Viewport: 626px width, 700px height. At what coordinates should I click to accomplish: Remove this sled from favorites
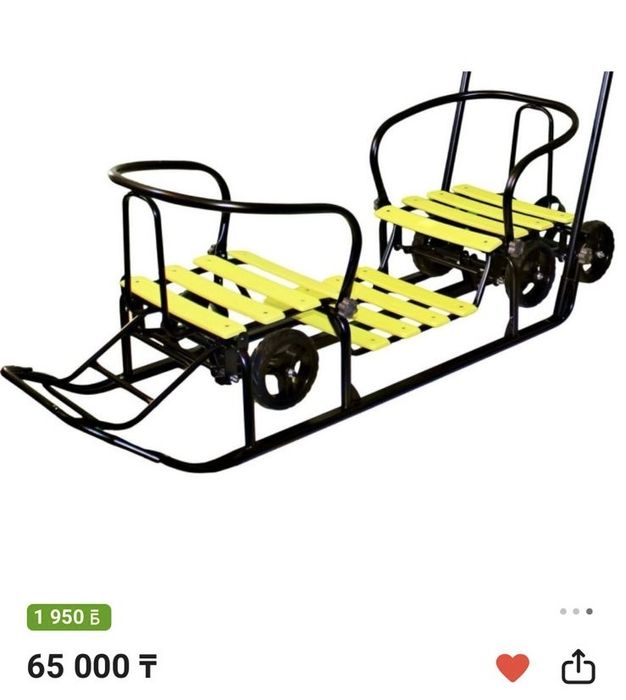(x=513, y=666)
